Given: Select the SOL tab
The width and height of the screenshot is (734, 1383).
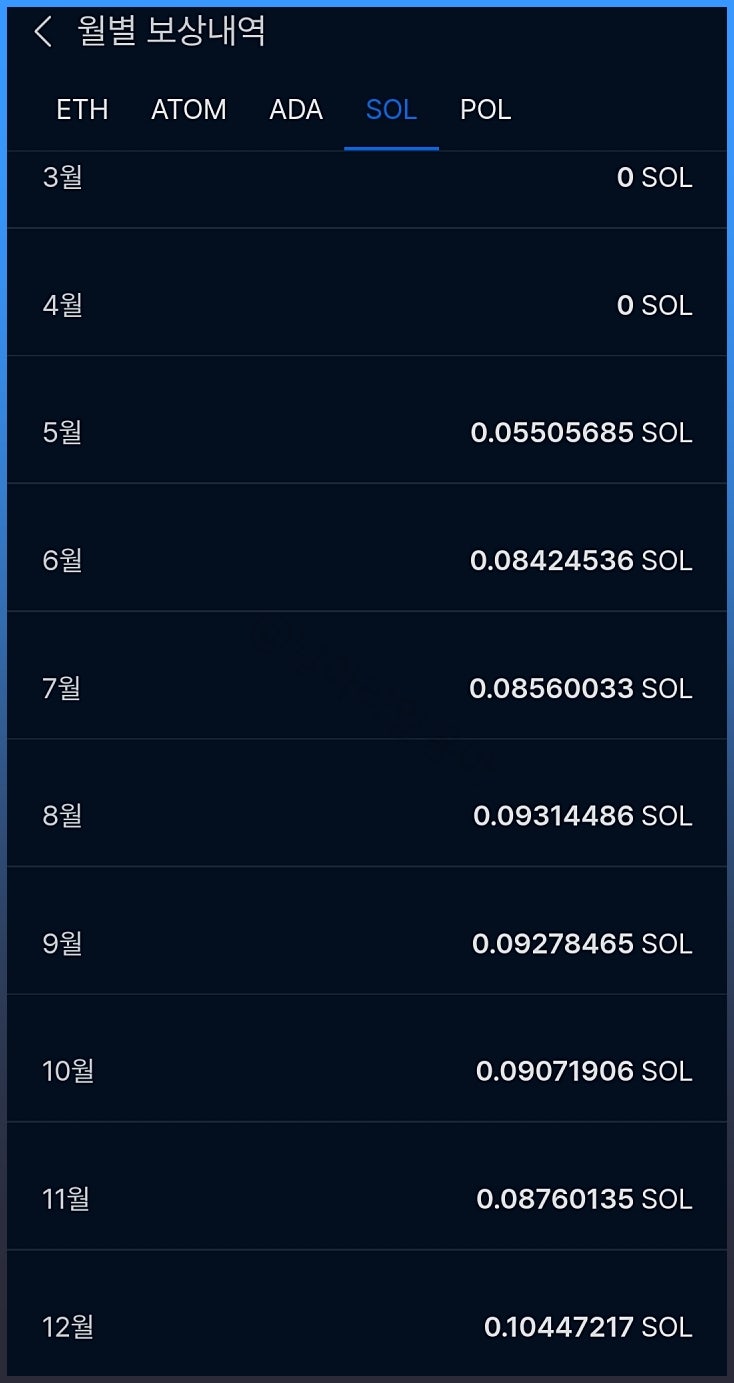Looking at the screenshot, I should click(x=391, y=109).
